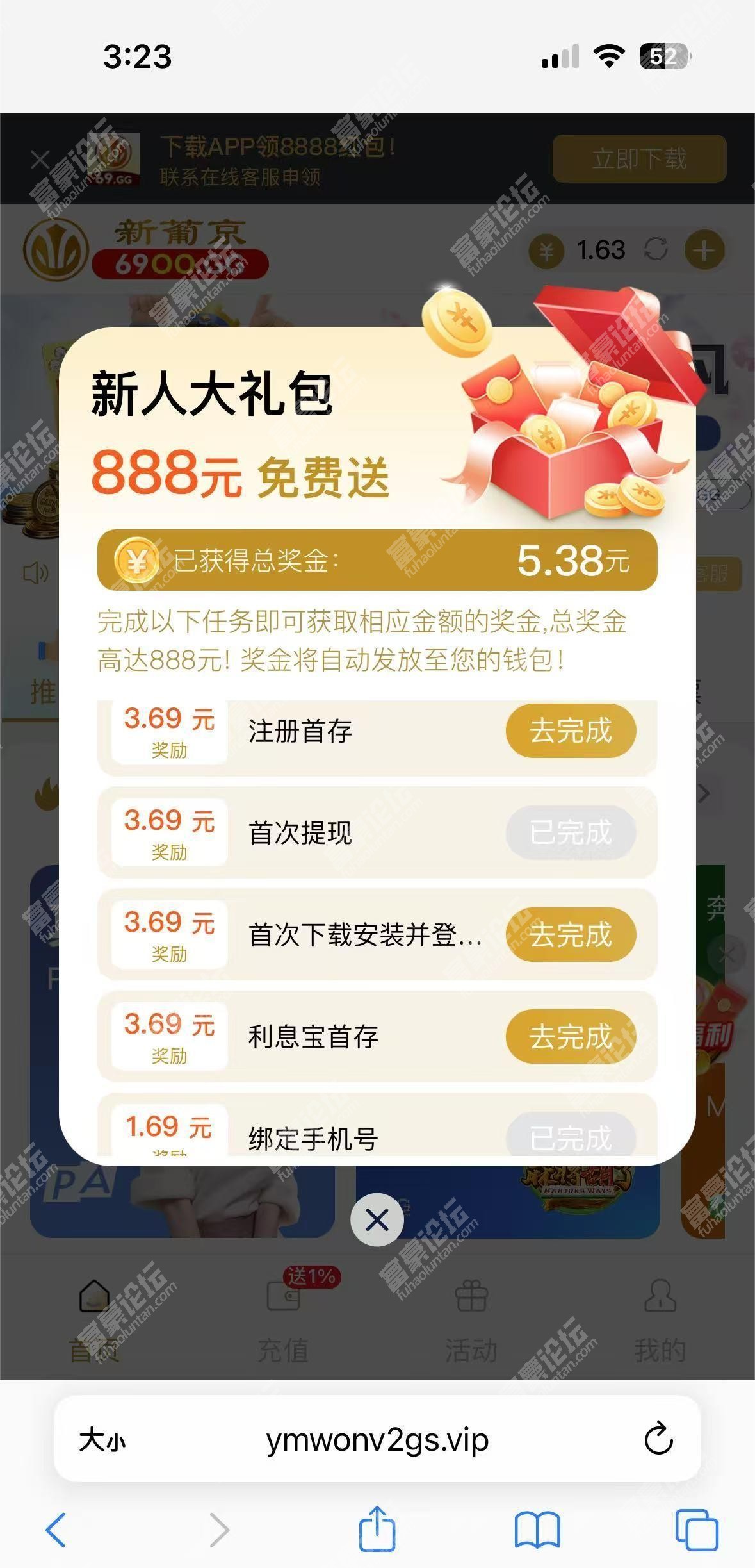The height and width of the screenshot is (1568, 755).
Task: Tap 去完成 for 首次下载安装并登录
Action: pos(570,934)
